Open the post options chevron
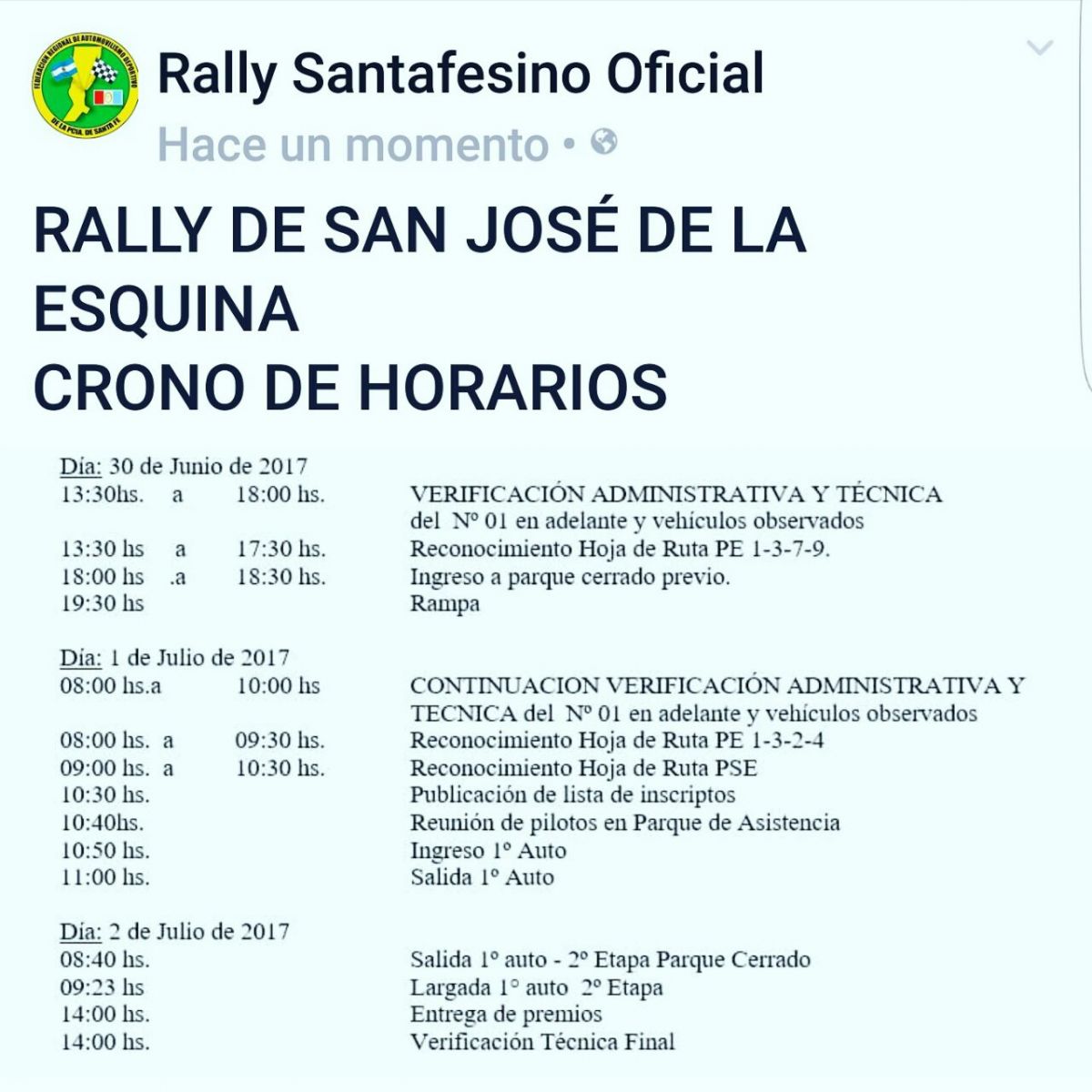Screen dimensions: 1092x1092 (x=1039, y=47)
